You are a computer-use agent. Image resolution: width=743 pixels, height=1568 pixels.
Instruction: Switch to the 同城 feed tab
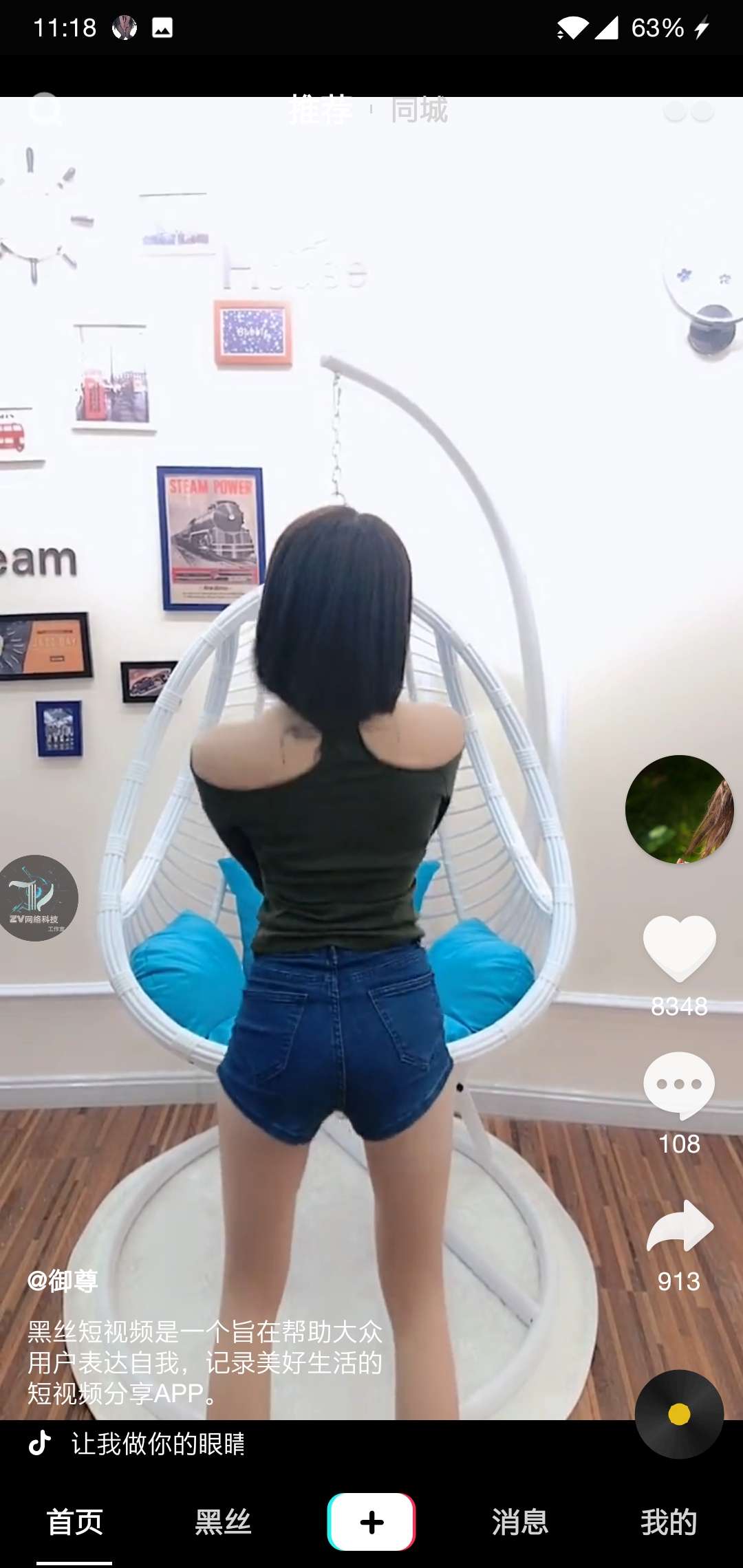click(x=419, y=110)
